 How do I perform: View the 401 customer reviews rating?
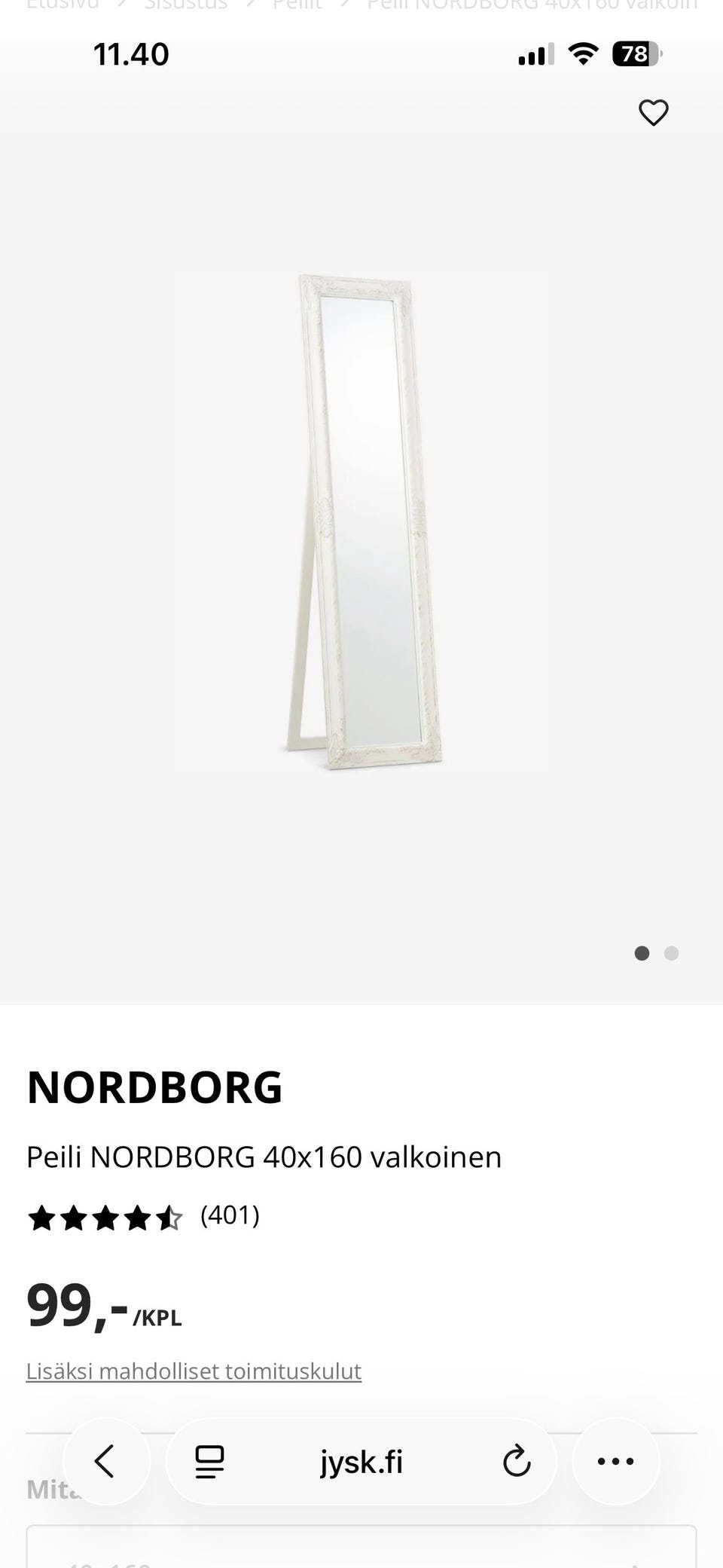(x=143, y=1216)
